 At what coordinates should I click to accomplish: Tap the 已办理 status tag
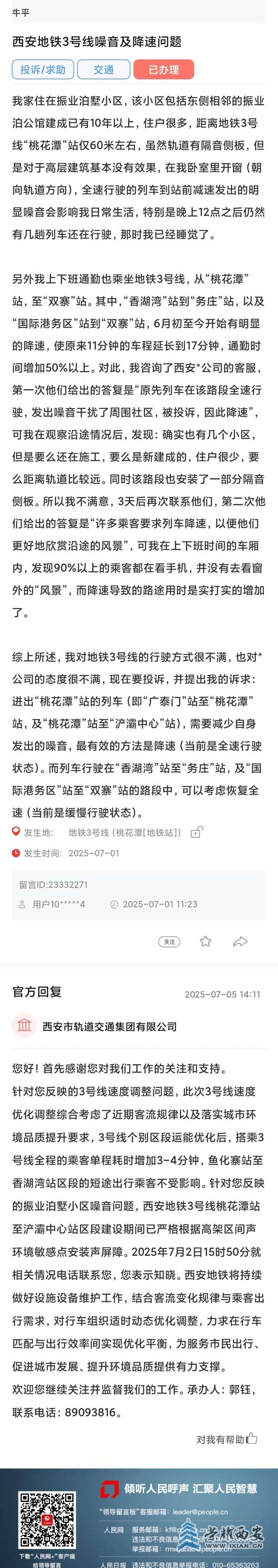(x=164, y=70)
